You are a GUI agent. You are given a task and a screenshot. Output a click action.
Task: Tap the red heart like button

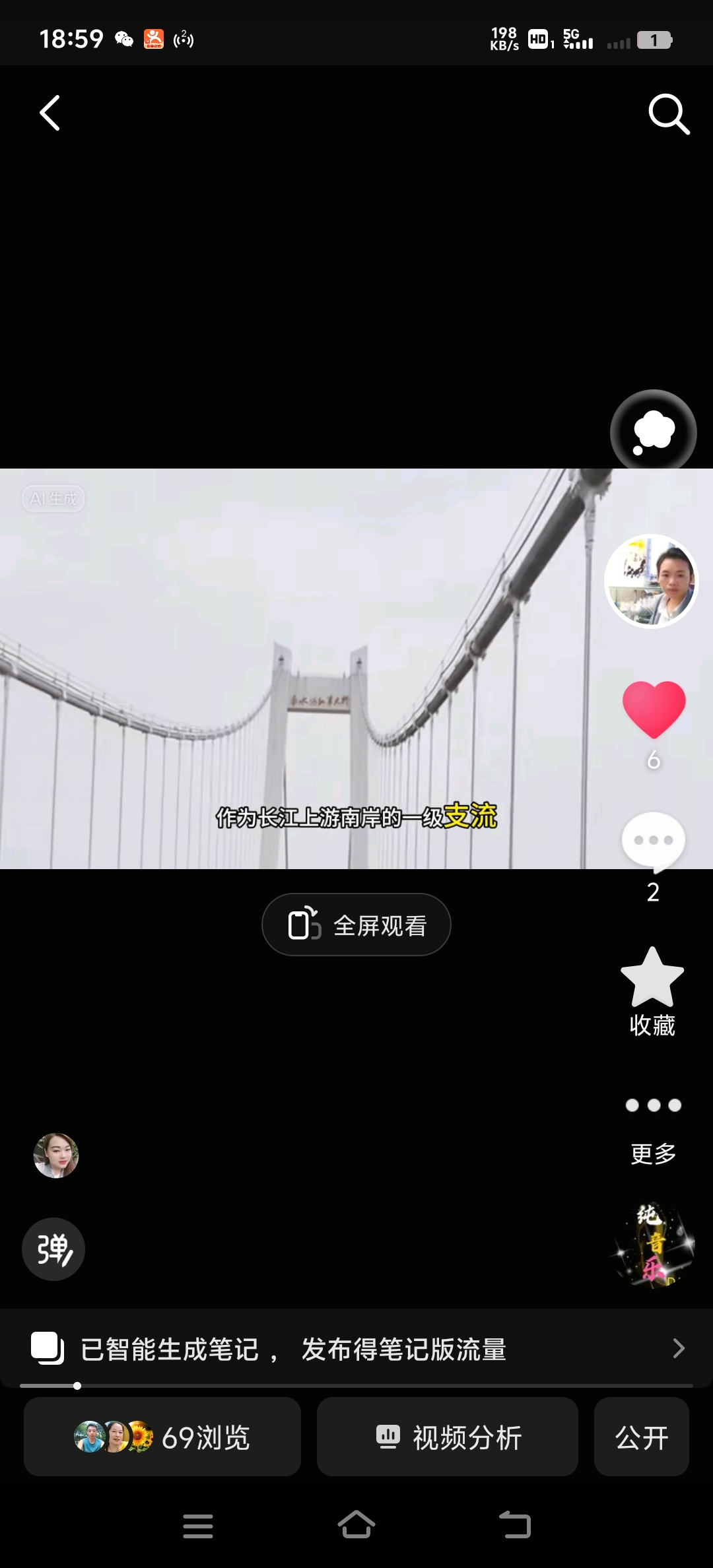(654, 709)
